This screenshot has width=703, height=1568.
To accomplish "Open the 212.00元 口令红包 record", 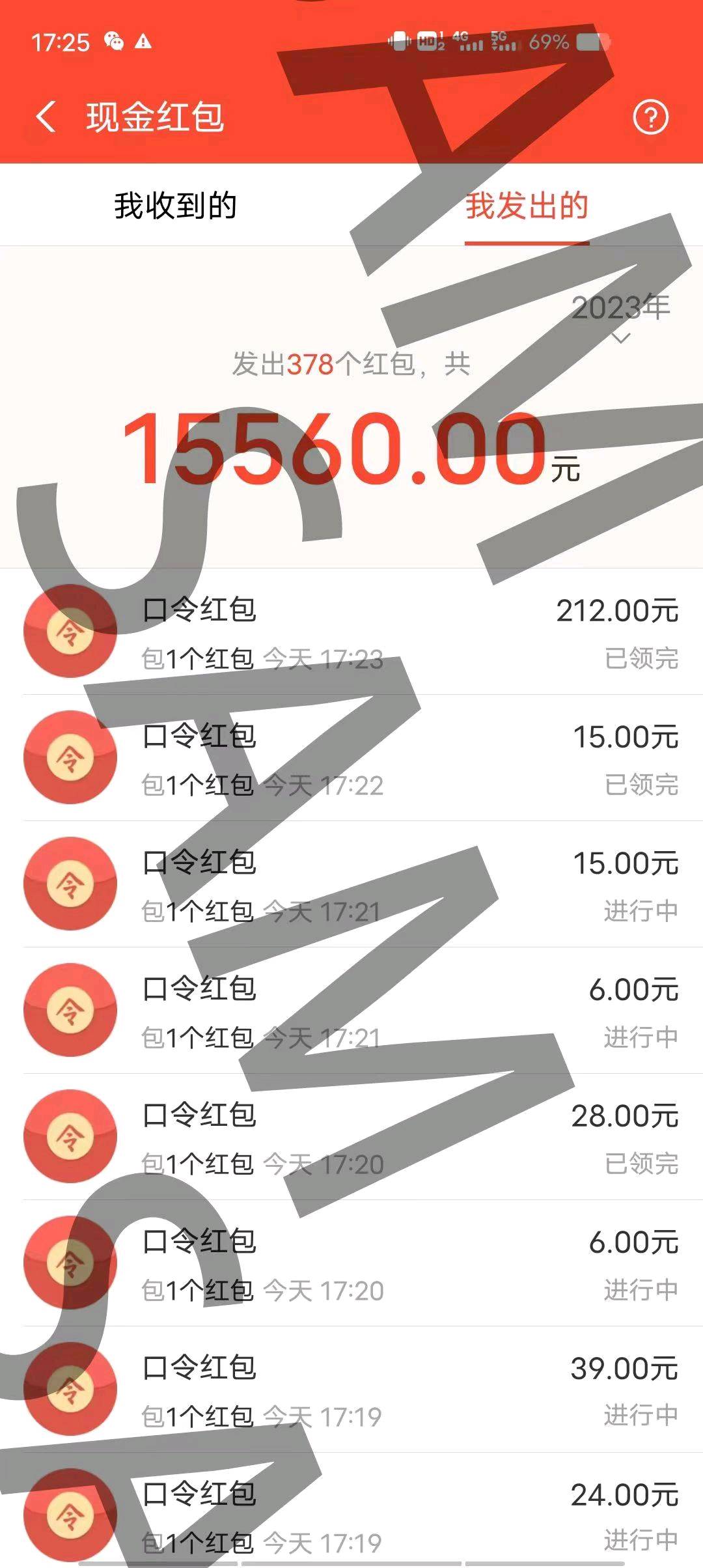I will pos(351,632).
